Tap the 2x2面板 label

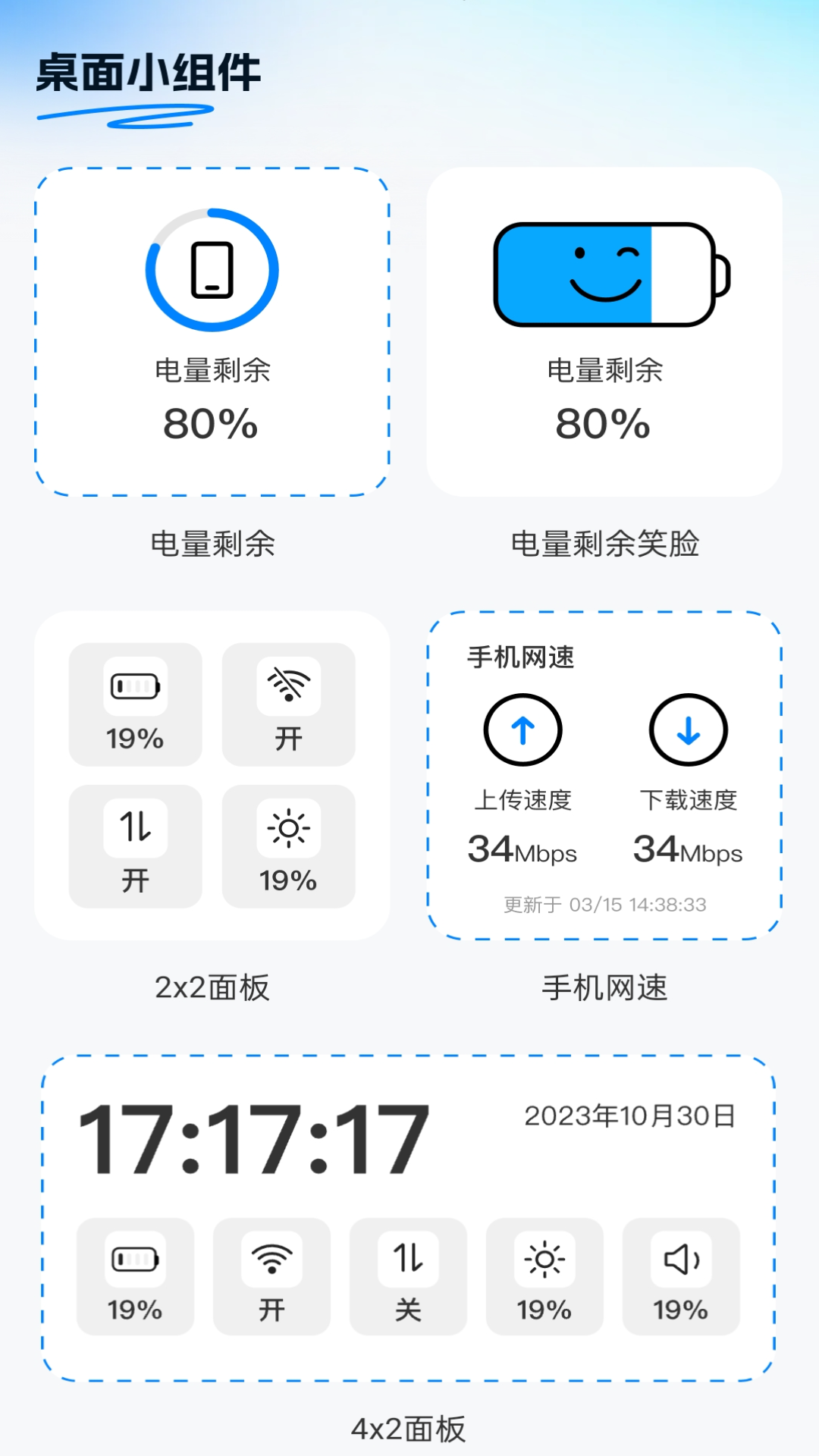(x=212, y=987)
